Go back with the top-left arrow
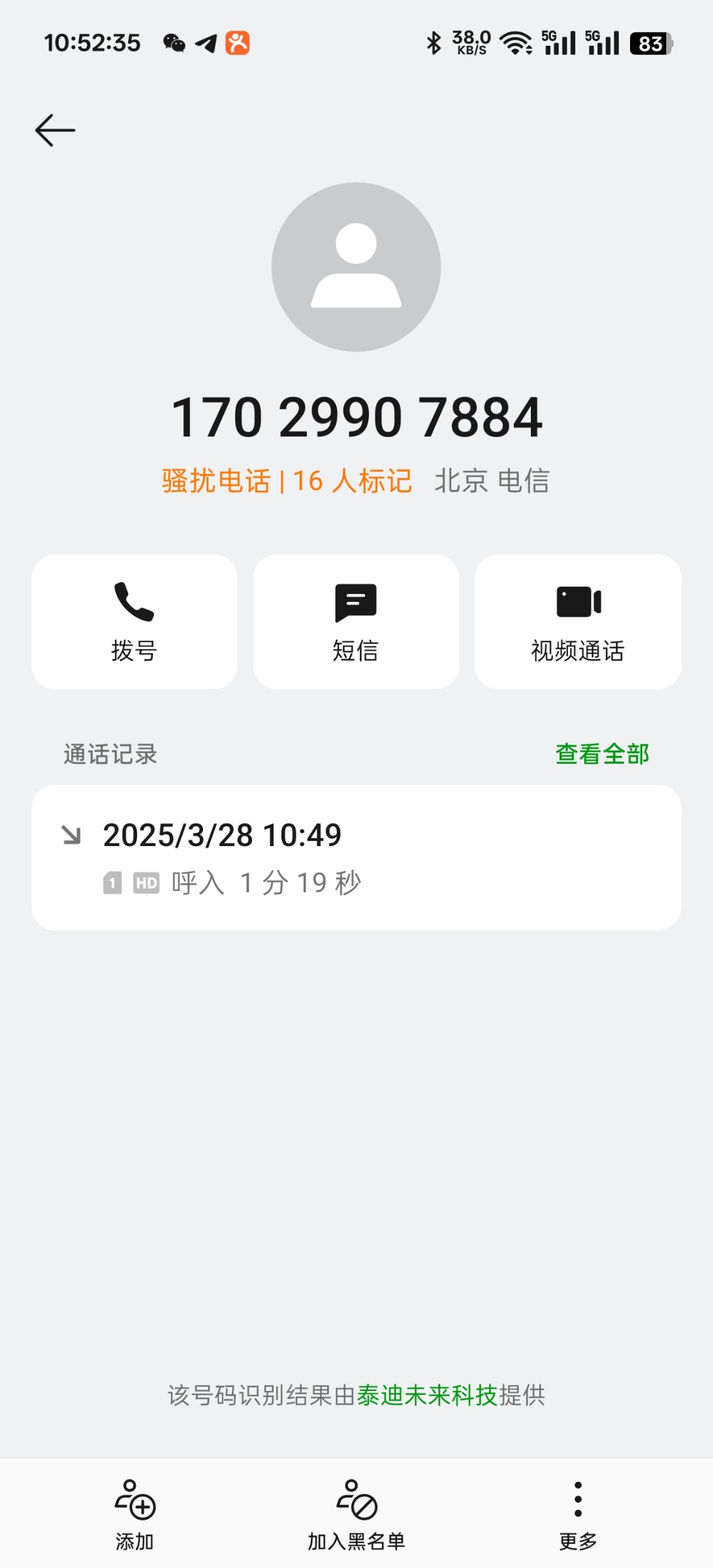This screenshot has width=713, height=1568. tap(55, 130)
